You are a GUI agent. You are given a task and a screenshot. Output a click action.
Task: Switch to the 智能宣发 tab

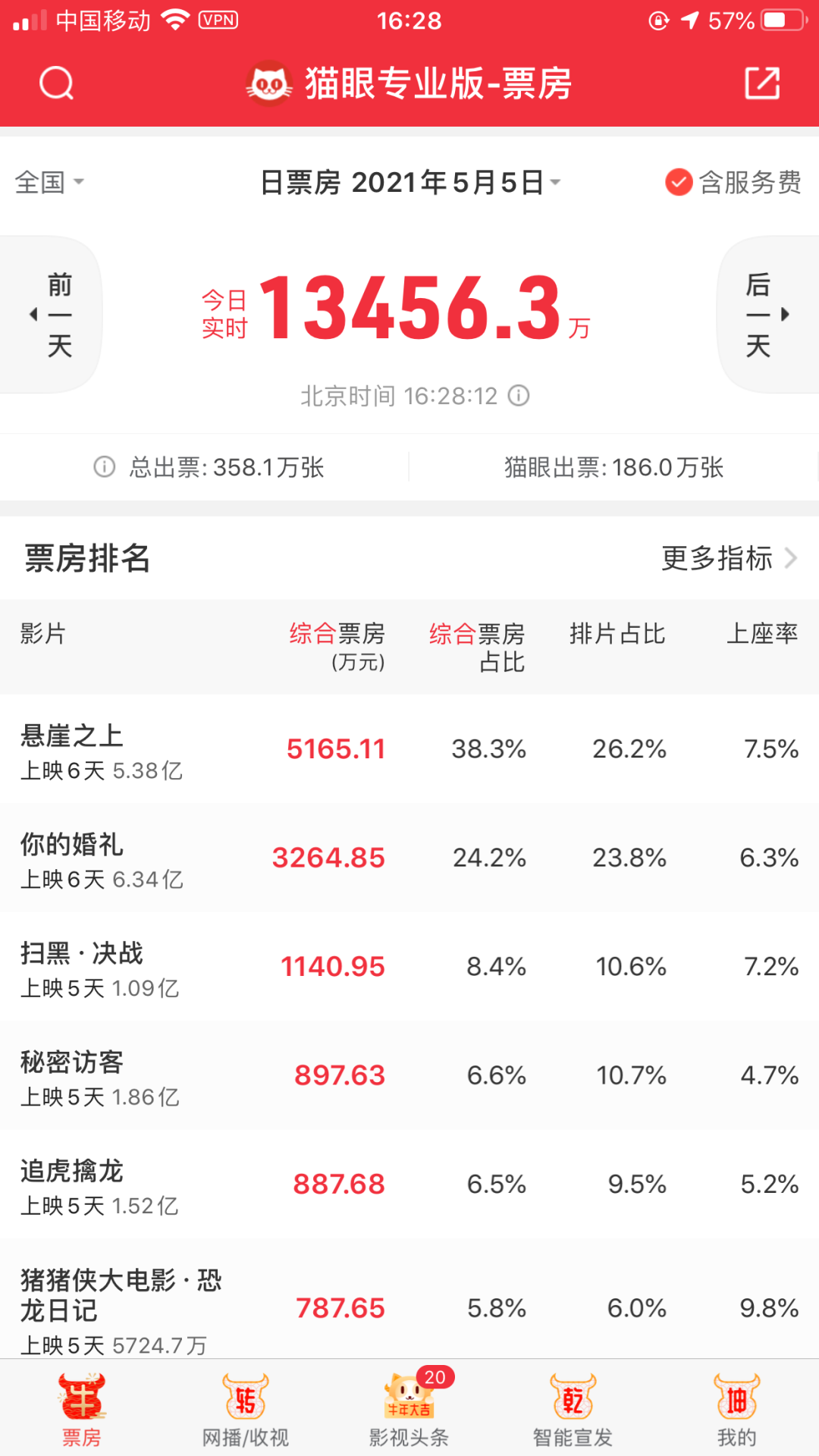point(573,1409)
